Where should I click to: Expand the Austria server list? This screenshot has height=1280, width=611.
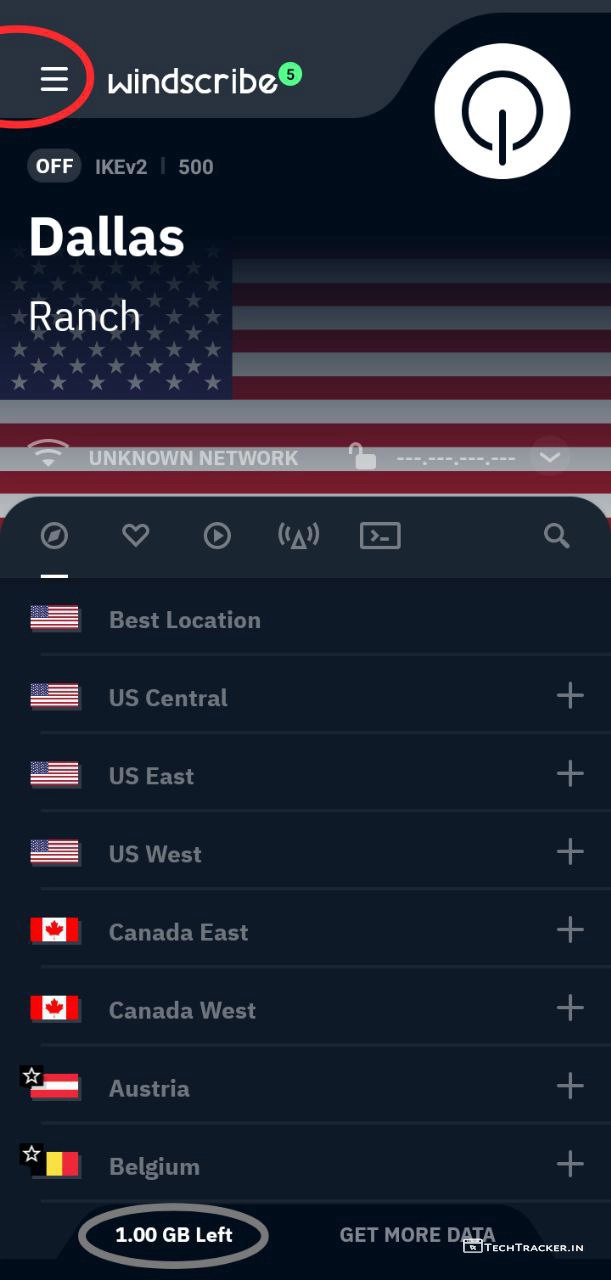[x=569, y=1086]
